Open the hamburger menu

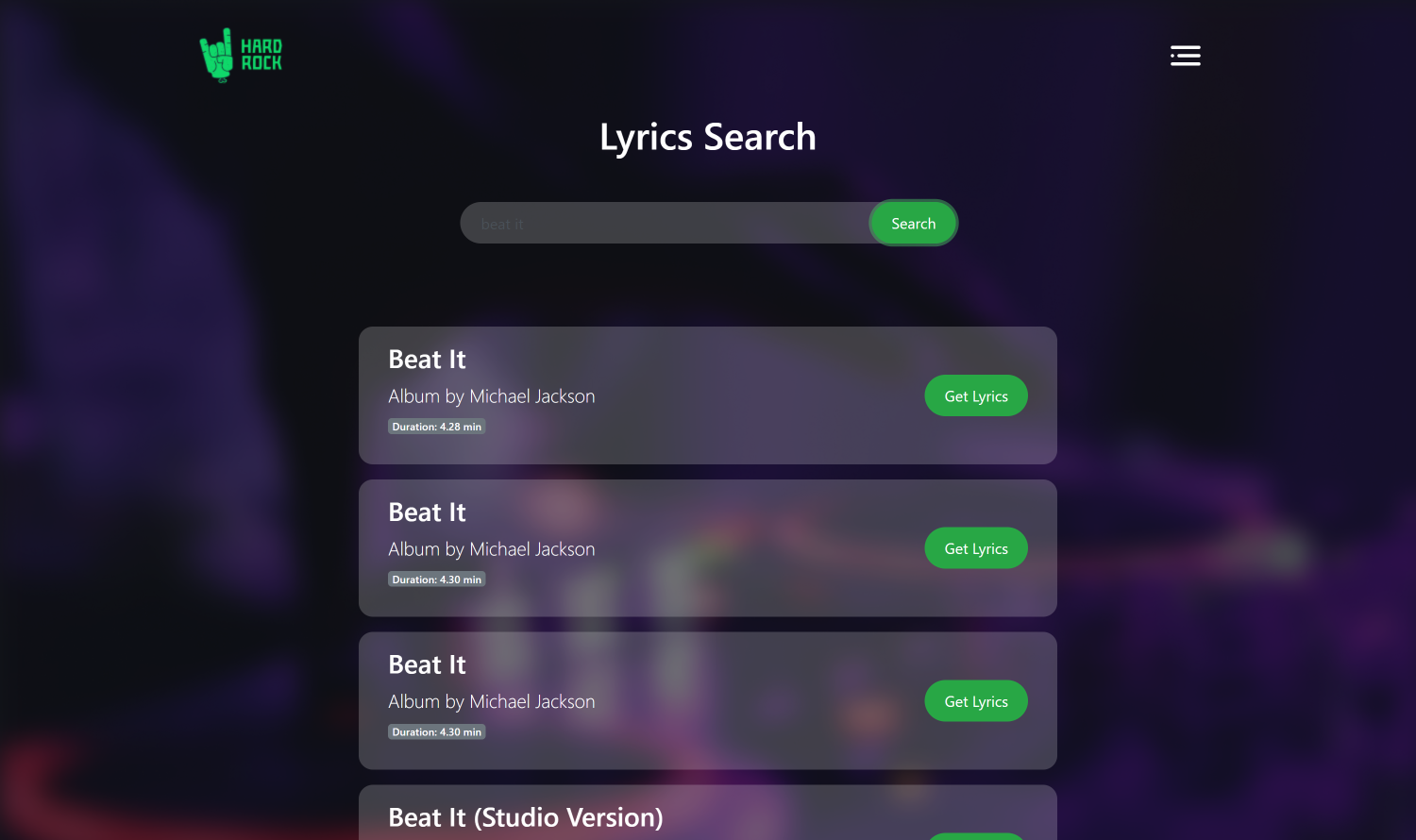[x=1185, y=56]
